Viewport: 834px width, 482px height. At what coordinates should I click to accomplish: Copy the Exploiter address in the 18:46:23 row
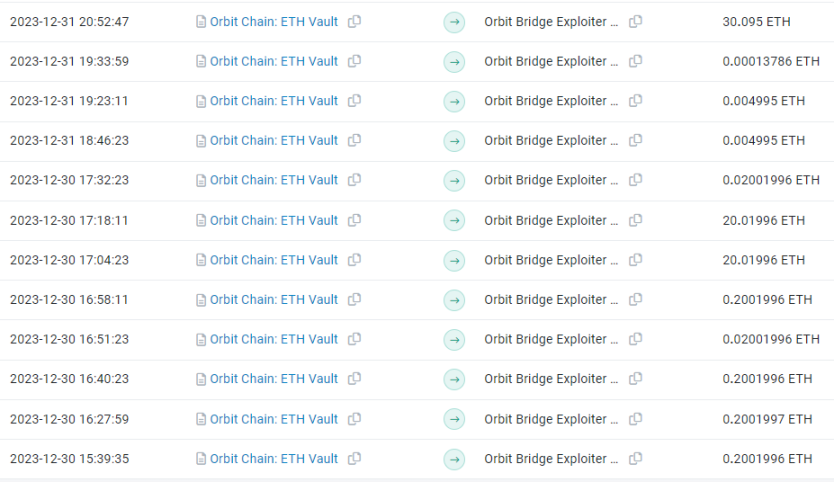click(x=635, y=141)
